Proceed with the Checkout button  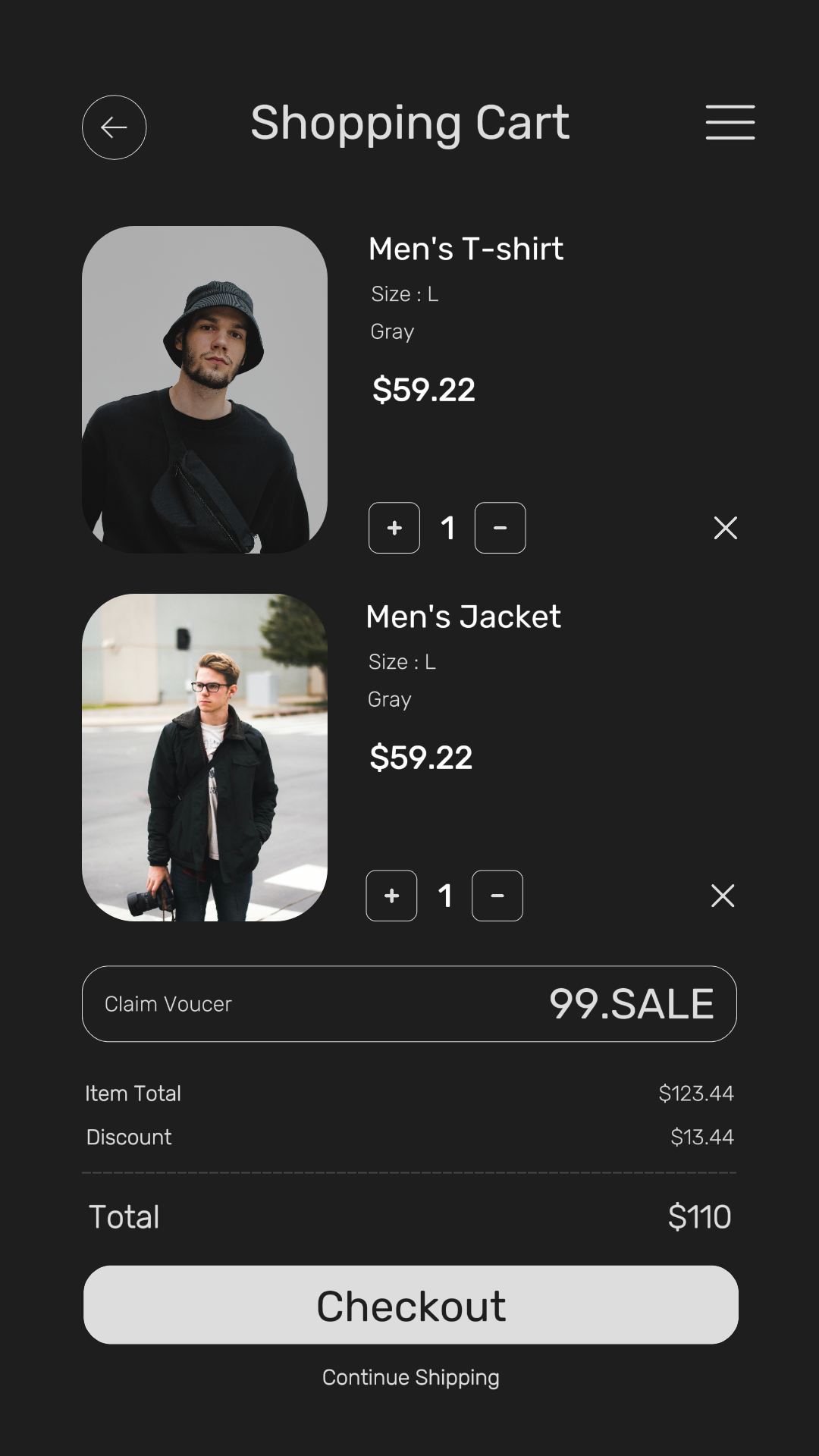(410, 1305)
